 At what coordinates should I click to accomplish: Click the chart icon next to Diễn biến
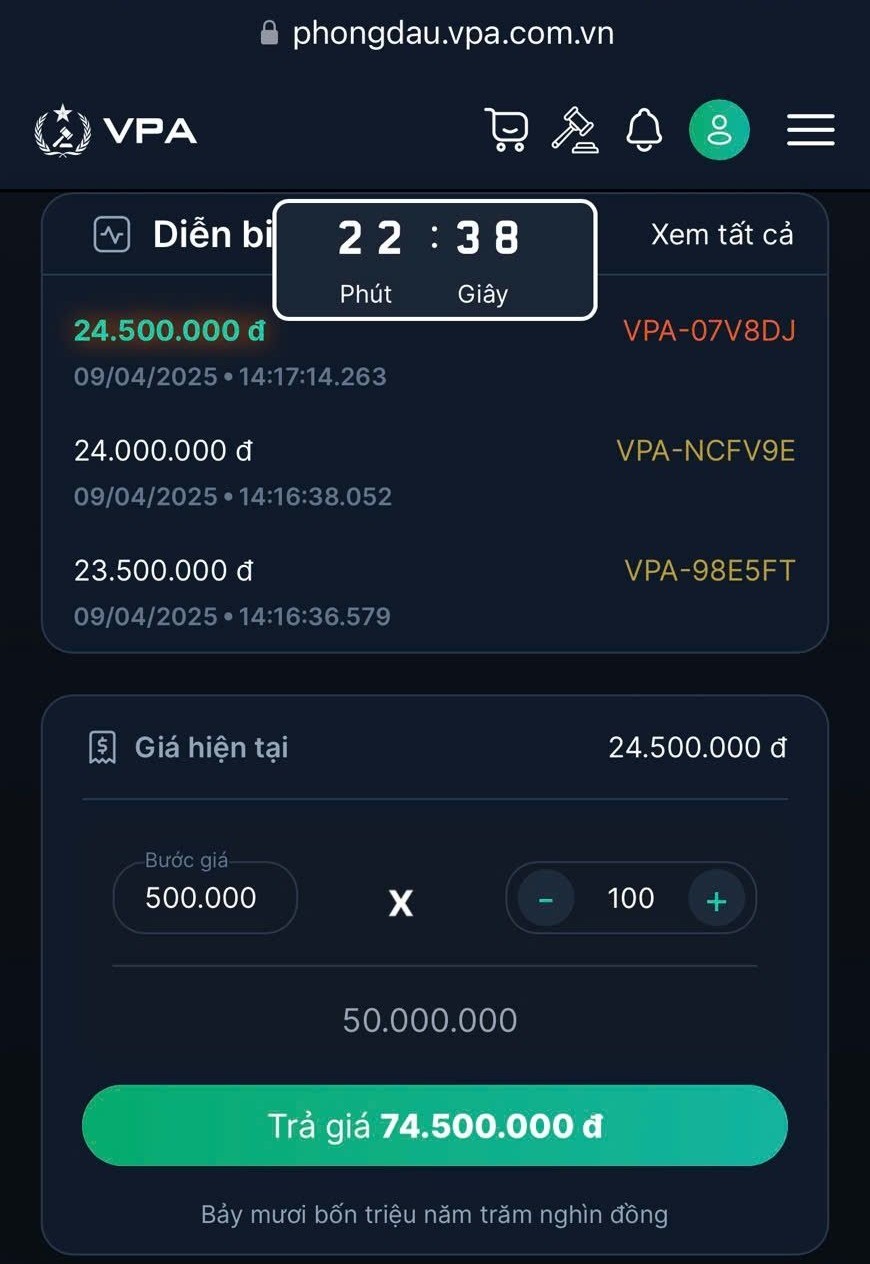(111, 233)
